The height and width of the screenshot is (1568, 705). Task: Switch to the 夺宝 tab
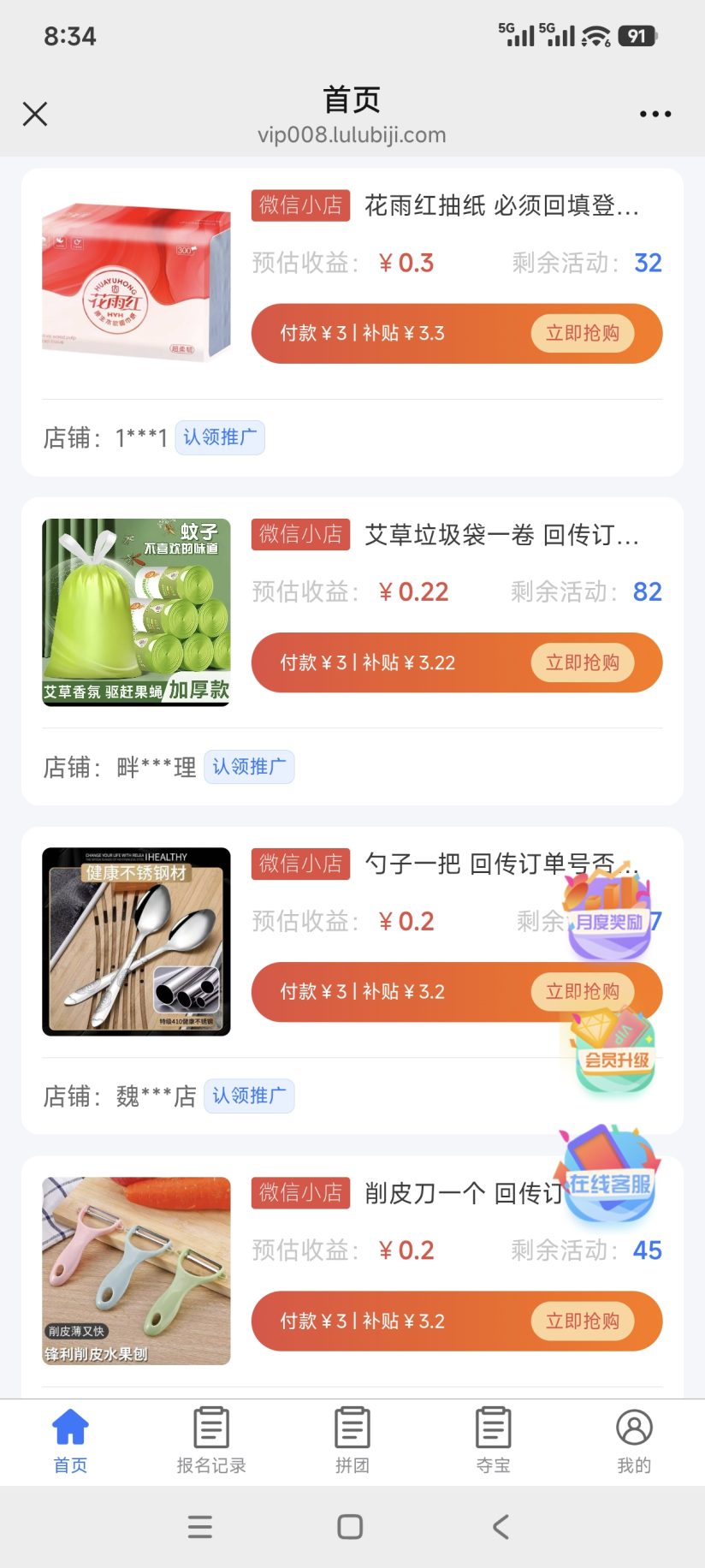(x=494, y=1440)
